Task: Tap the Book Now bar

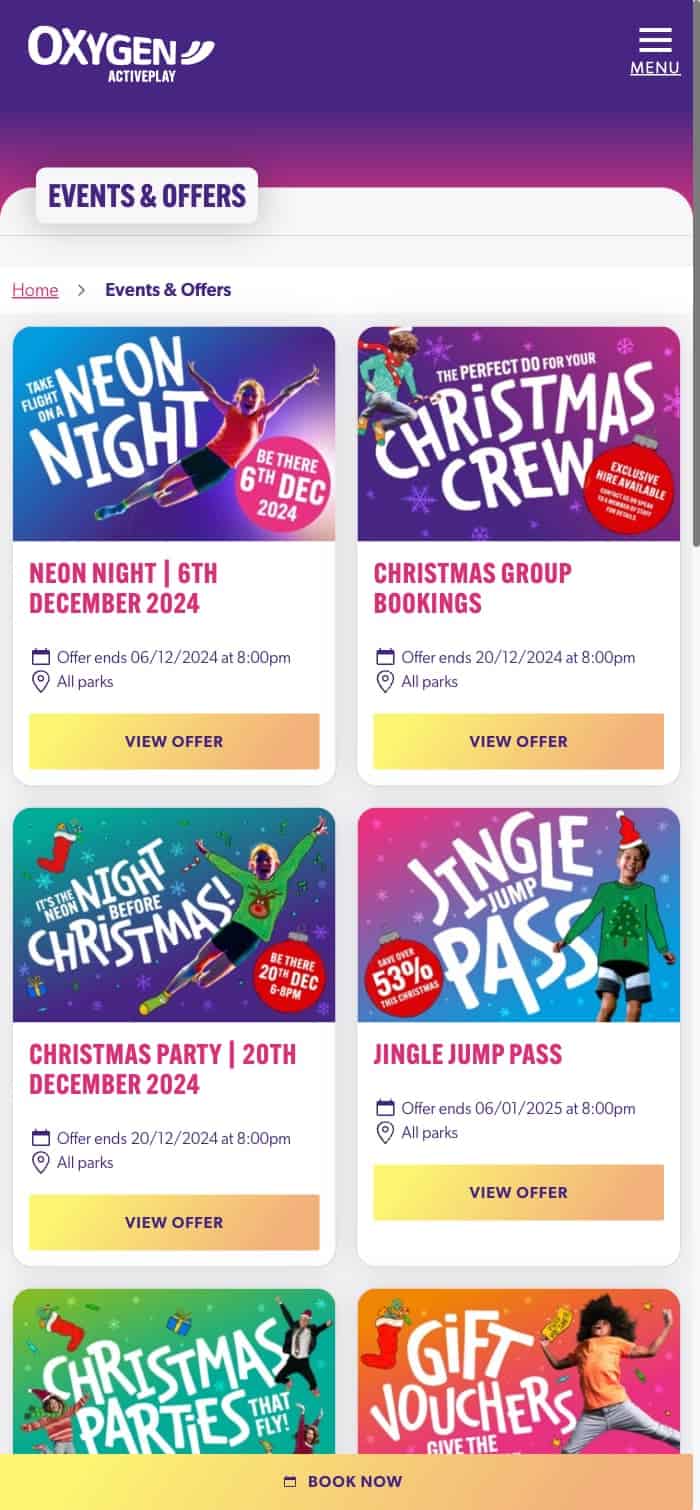Action: click(x=350, y=1482)
